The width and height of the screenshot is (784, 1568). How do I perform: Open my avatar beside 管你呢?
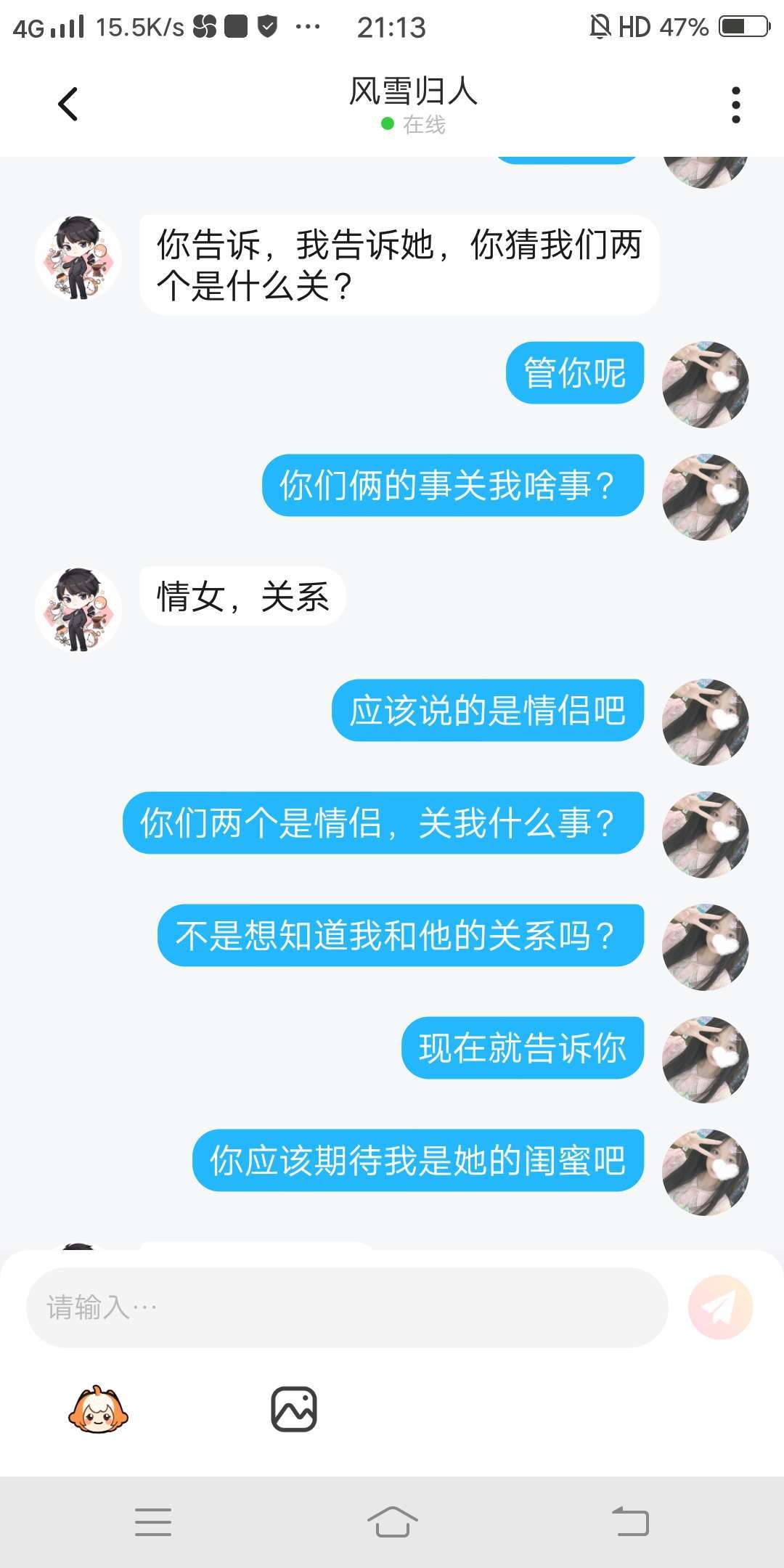[x=705, y=385]
